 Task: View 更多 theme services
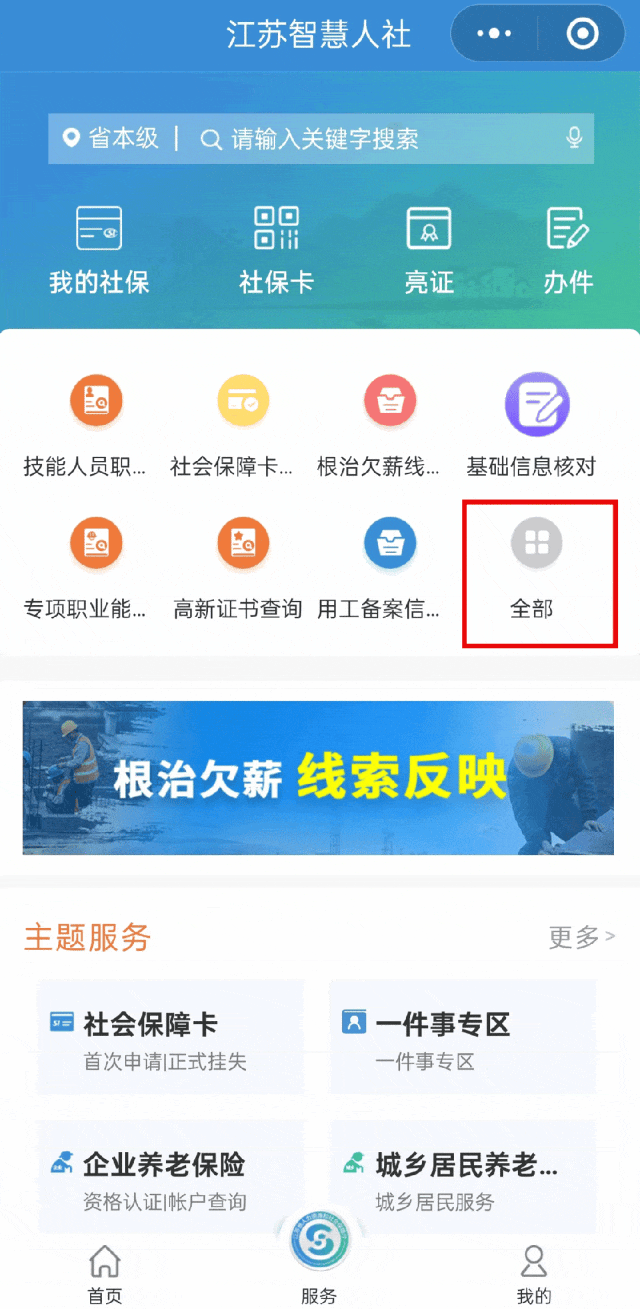pos(581,937)
